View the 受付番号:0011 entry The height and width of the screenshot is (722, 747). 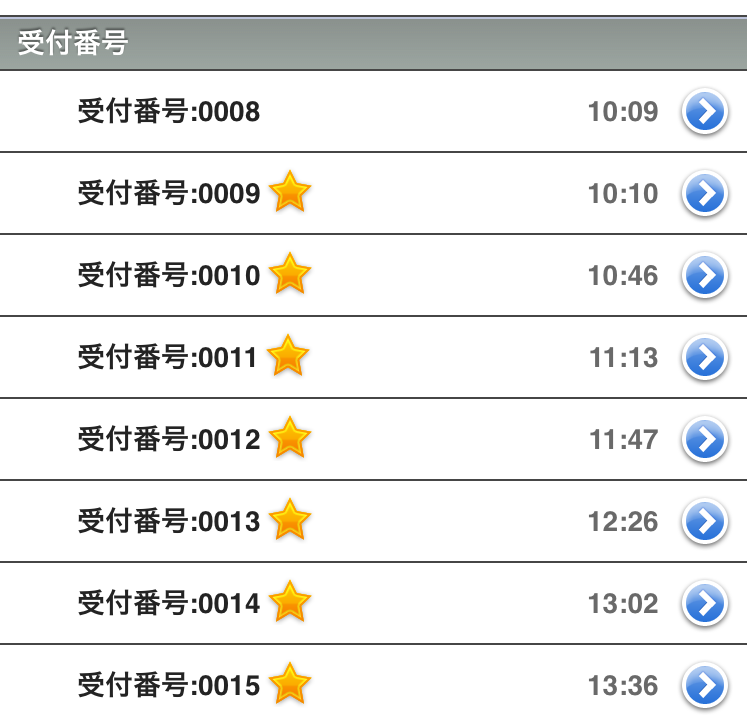[170, 358]
